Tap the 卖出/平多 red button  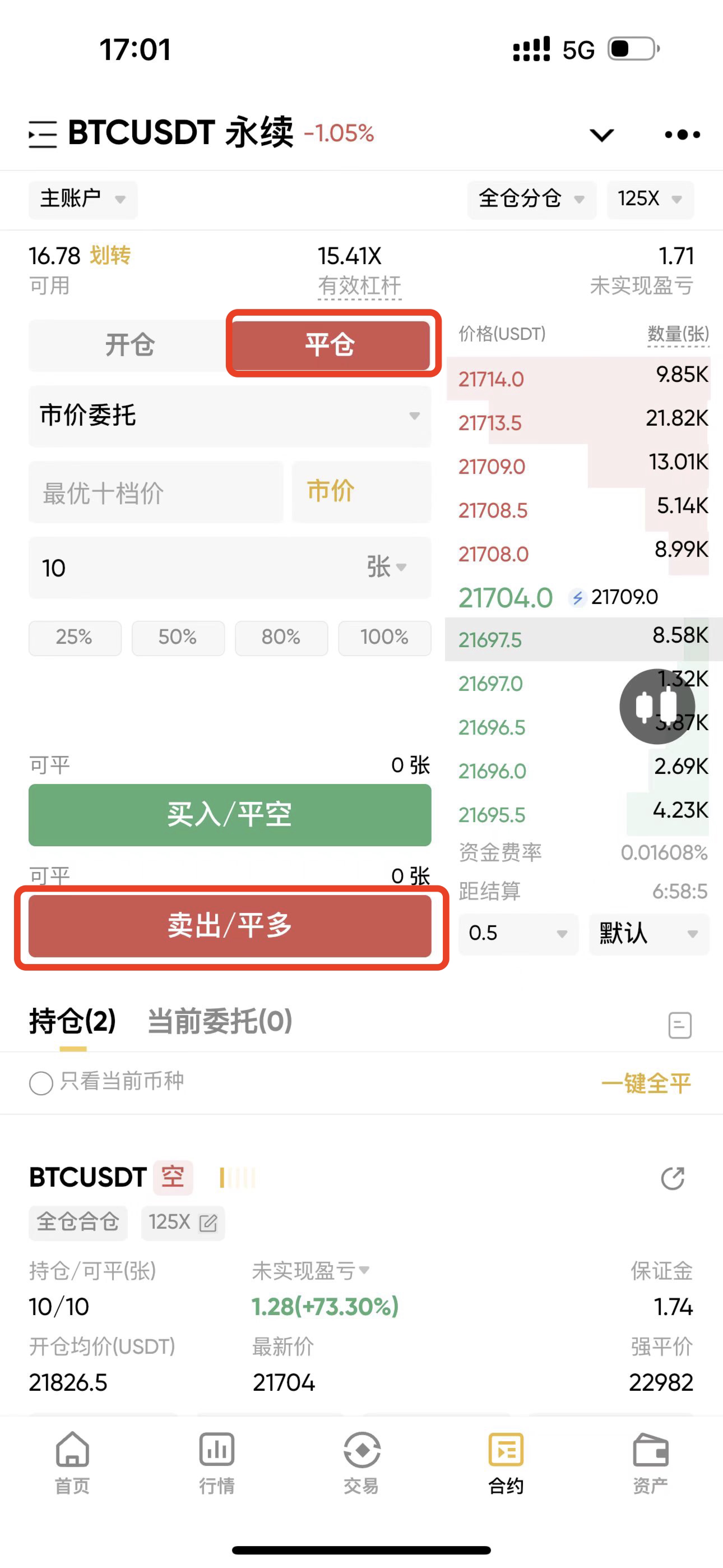click(229, 925)
